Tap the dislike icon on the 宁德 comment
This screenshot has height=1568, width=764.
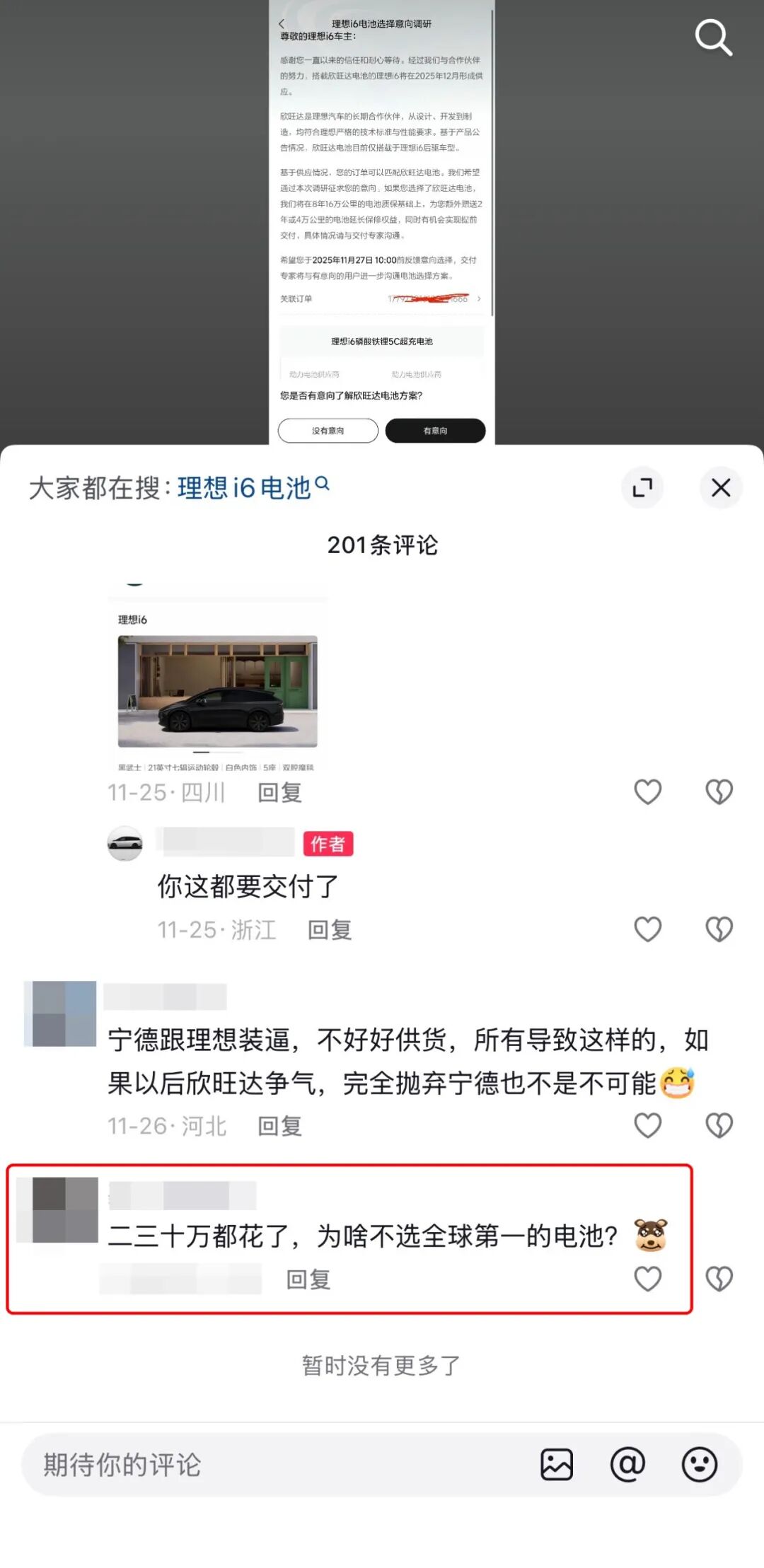coord(719,1126)
